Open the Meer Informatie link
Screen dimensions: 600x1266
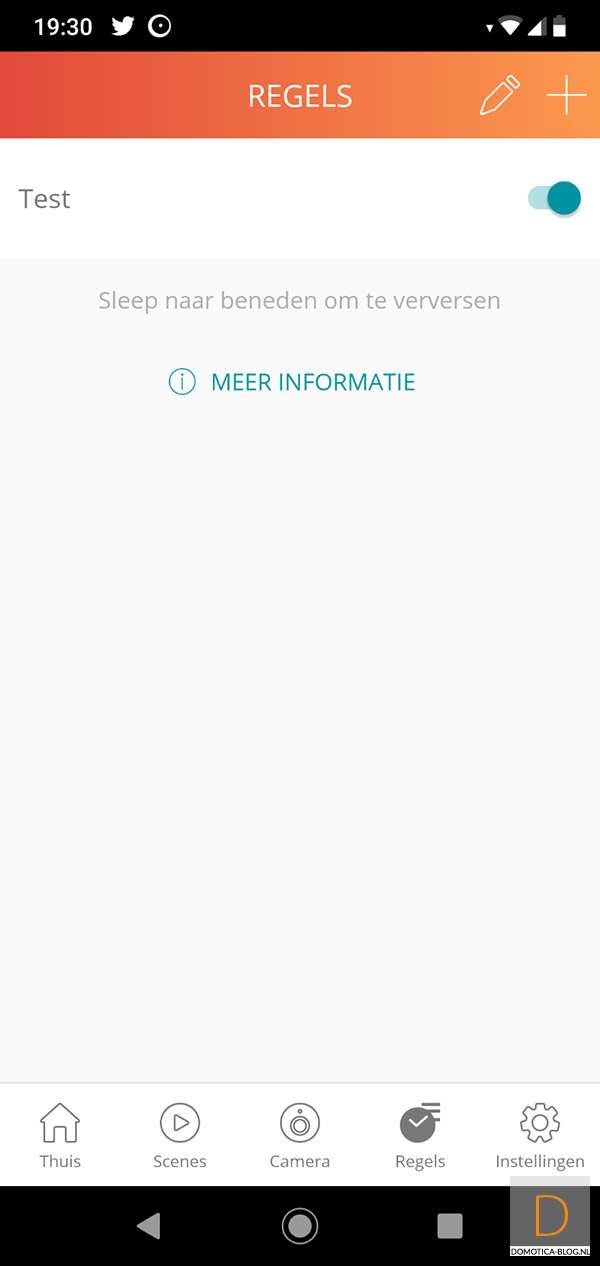pyautogui.click(x=292, y=382)
